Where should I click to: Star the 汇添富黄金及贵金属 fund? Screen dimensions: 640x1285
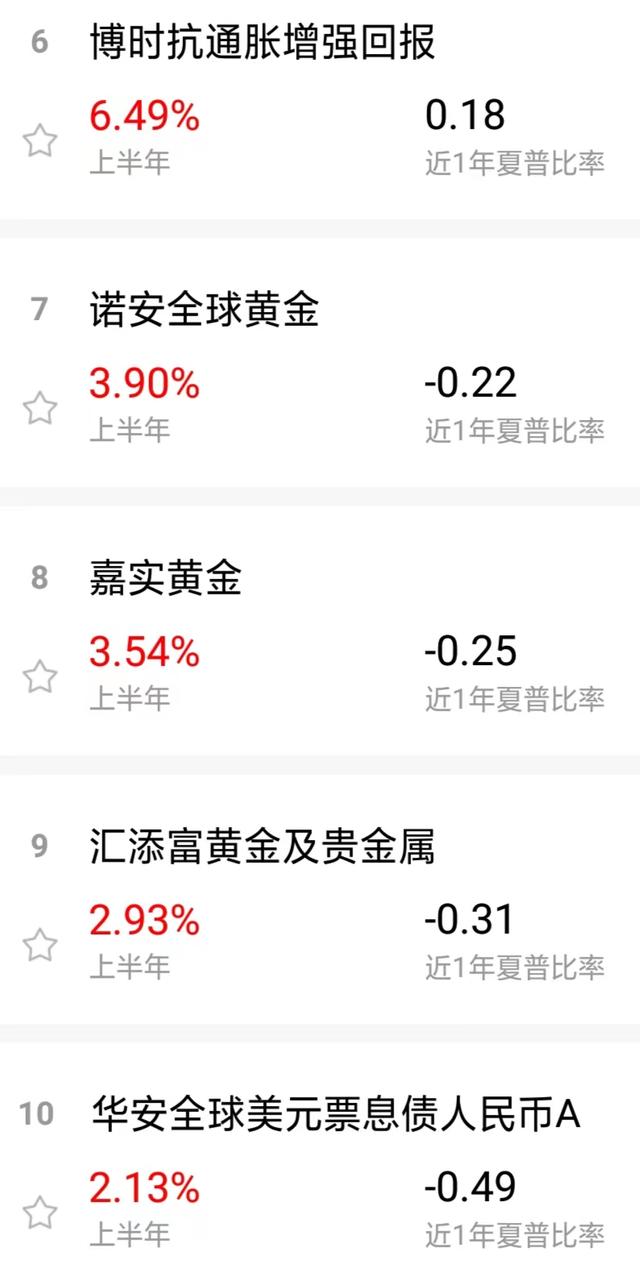click(40, 945)
